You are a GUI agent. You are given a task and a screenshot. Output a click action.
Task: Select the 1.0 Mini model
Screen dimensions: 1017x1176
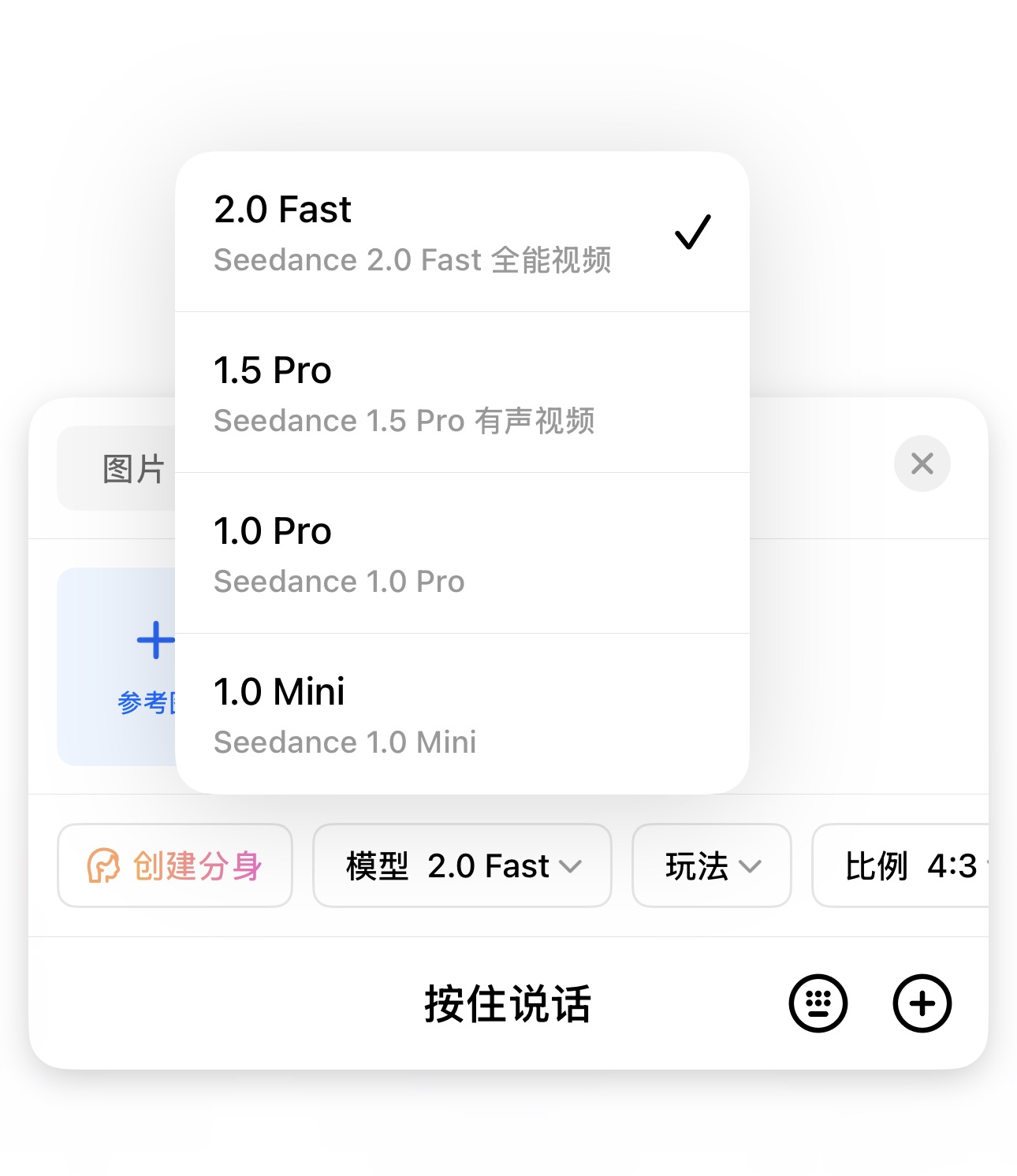click(462, 714)
